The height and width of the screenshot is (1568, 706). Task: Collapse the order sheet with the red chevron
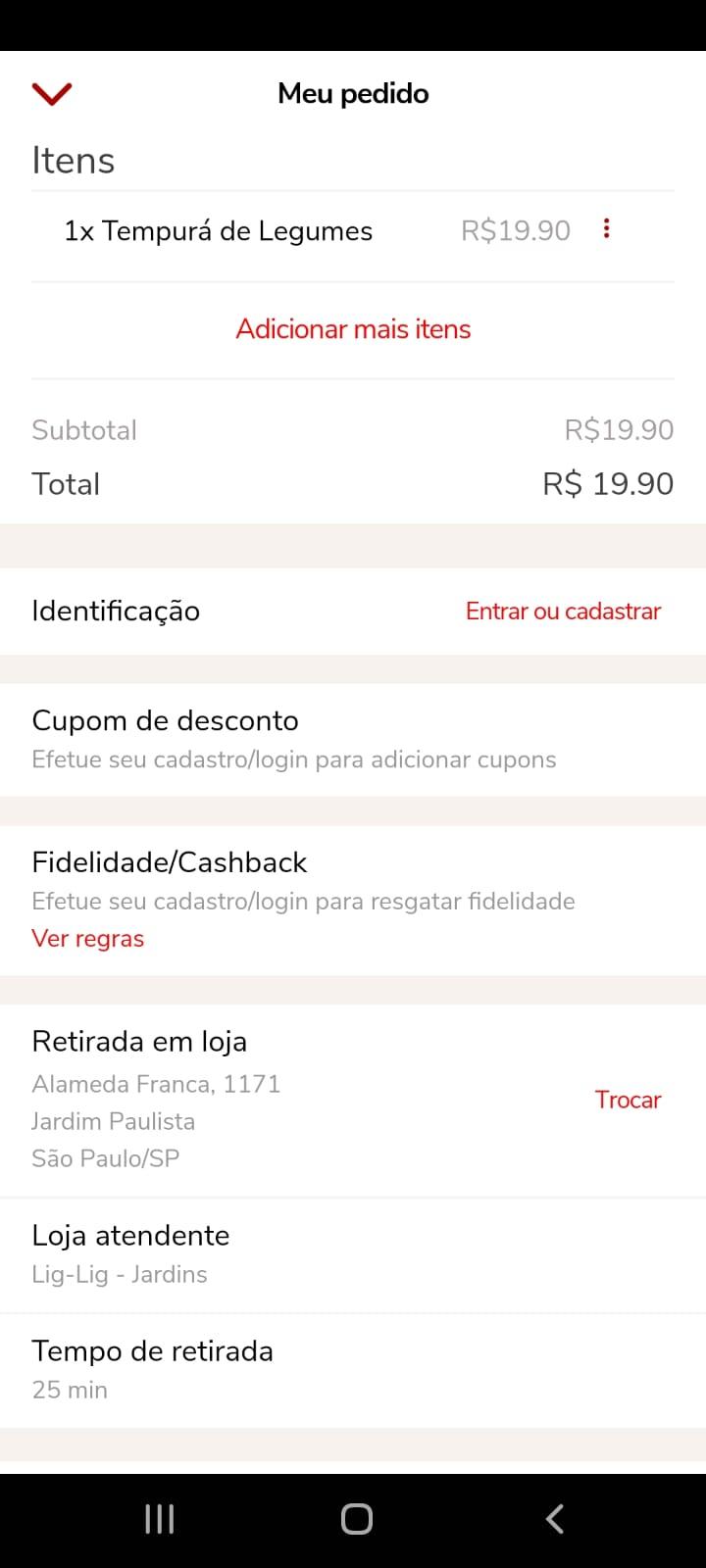pos(52,94)
